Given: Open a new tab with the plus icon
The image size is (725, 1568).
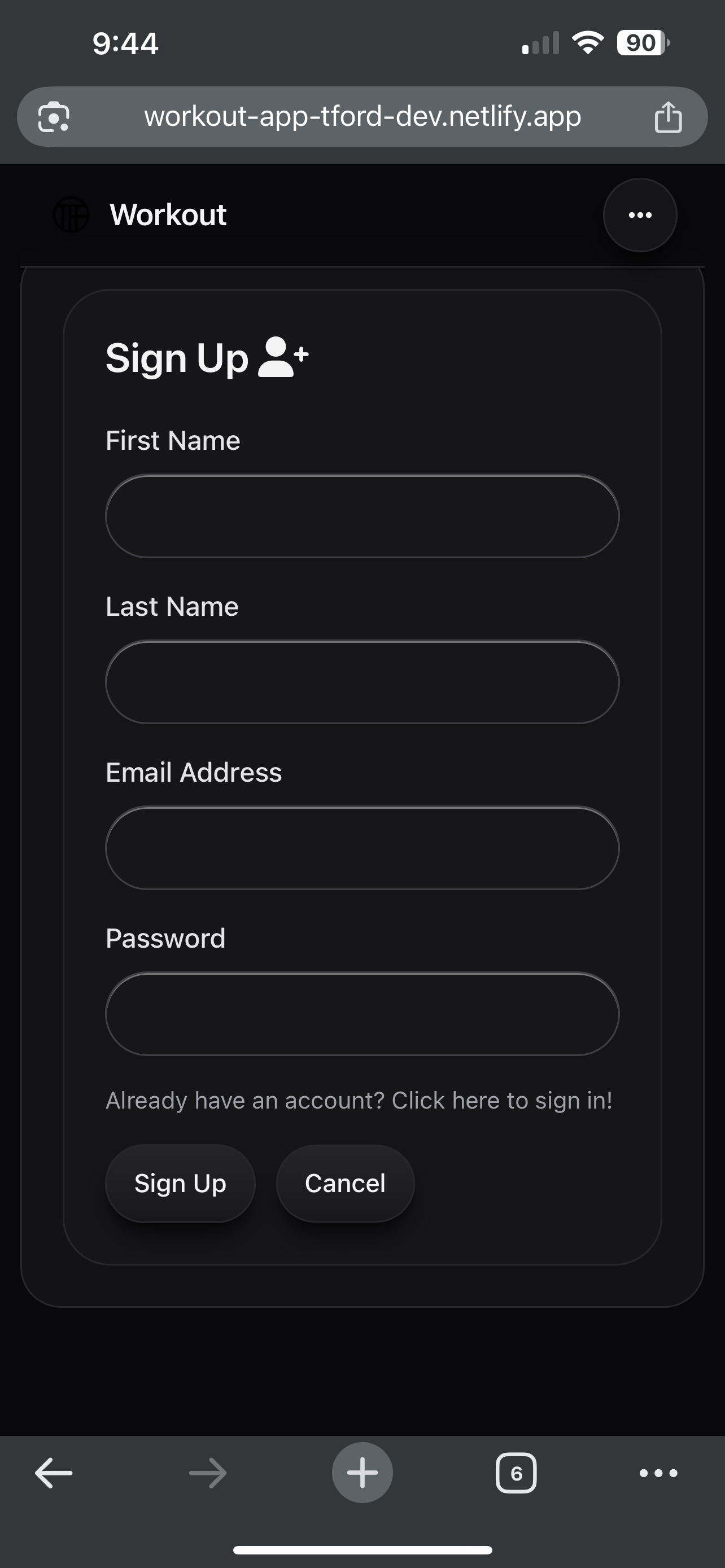Looking at the screenshot, I should [362, 1473].
